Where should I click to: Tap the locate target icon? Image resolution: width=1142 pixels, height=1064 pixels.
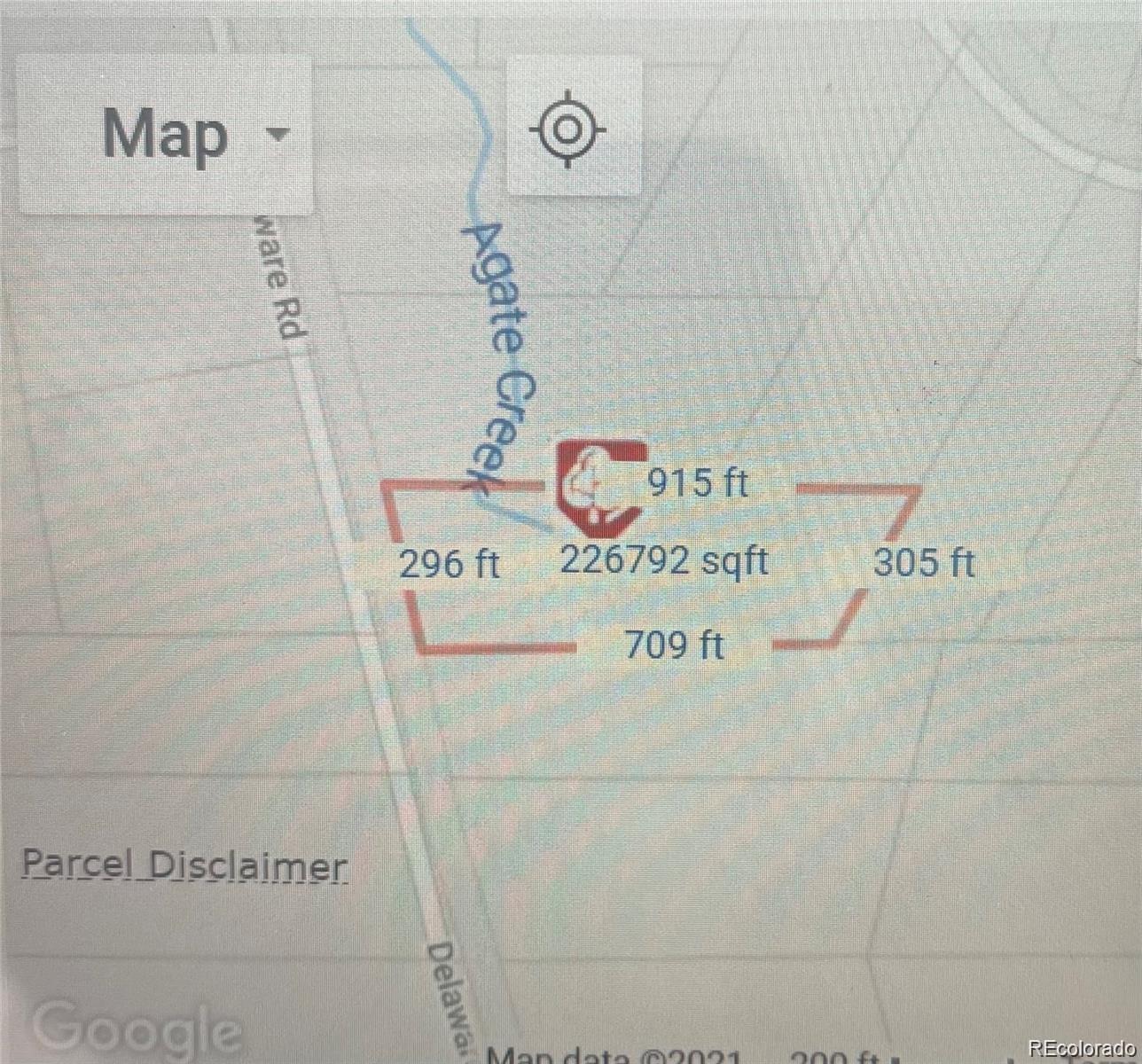[x=567, y=130]
